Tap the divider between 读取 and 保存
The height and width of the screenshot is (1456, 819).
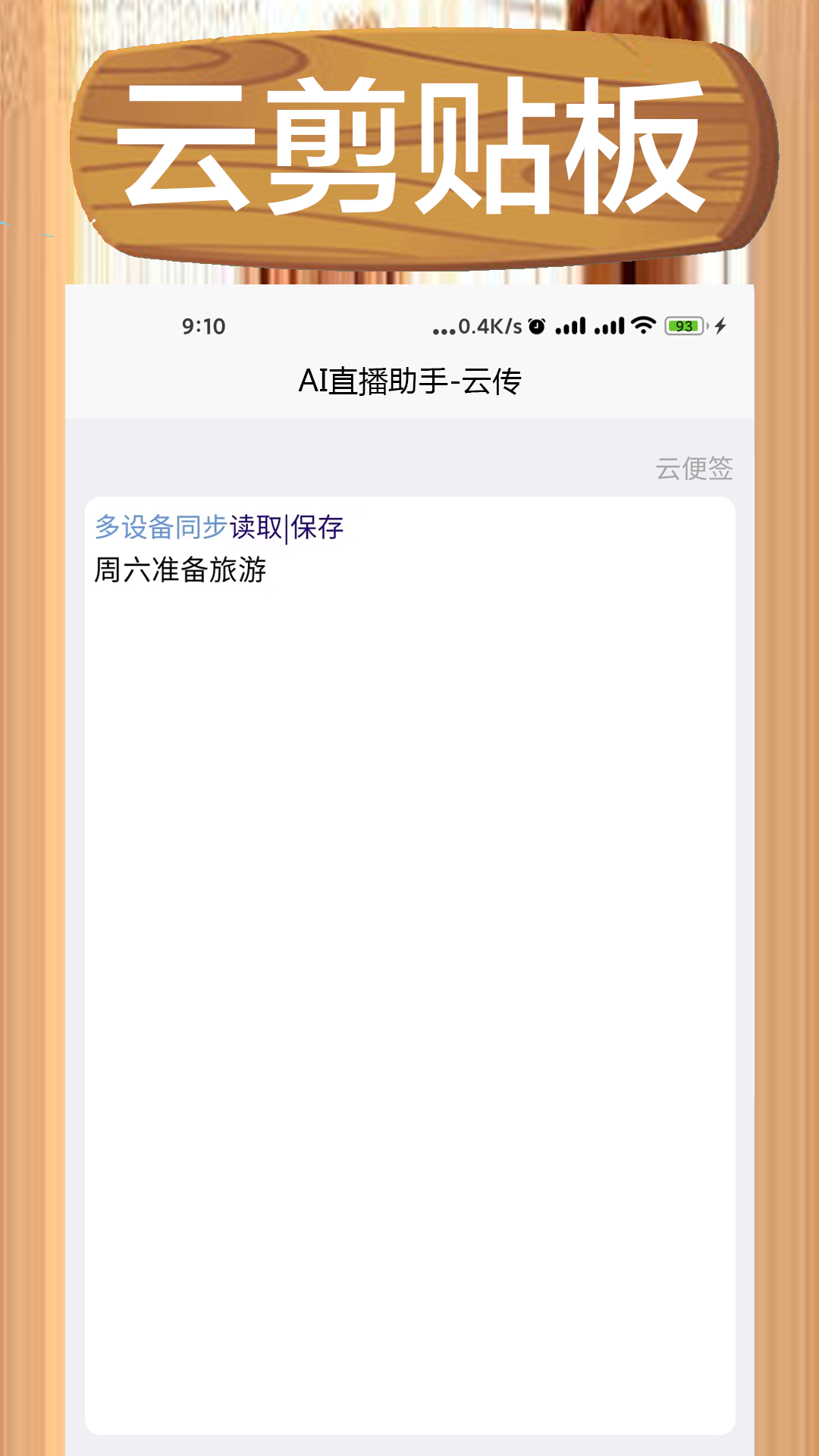pyautogui.click(x=285, y=529)
